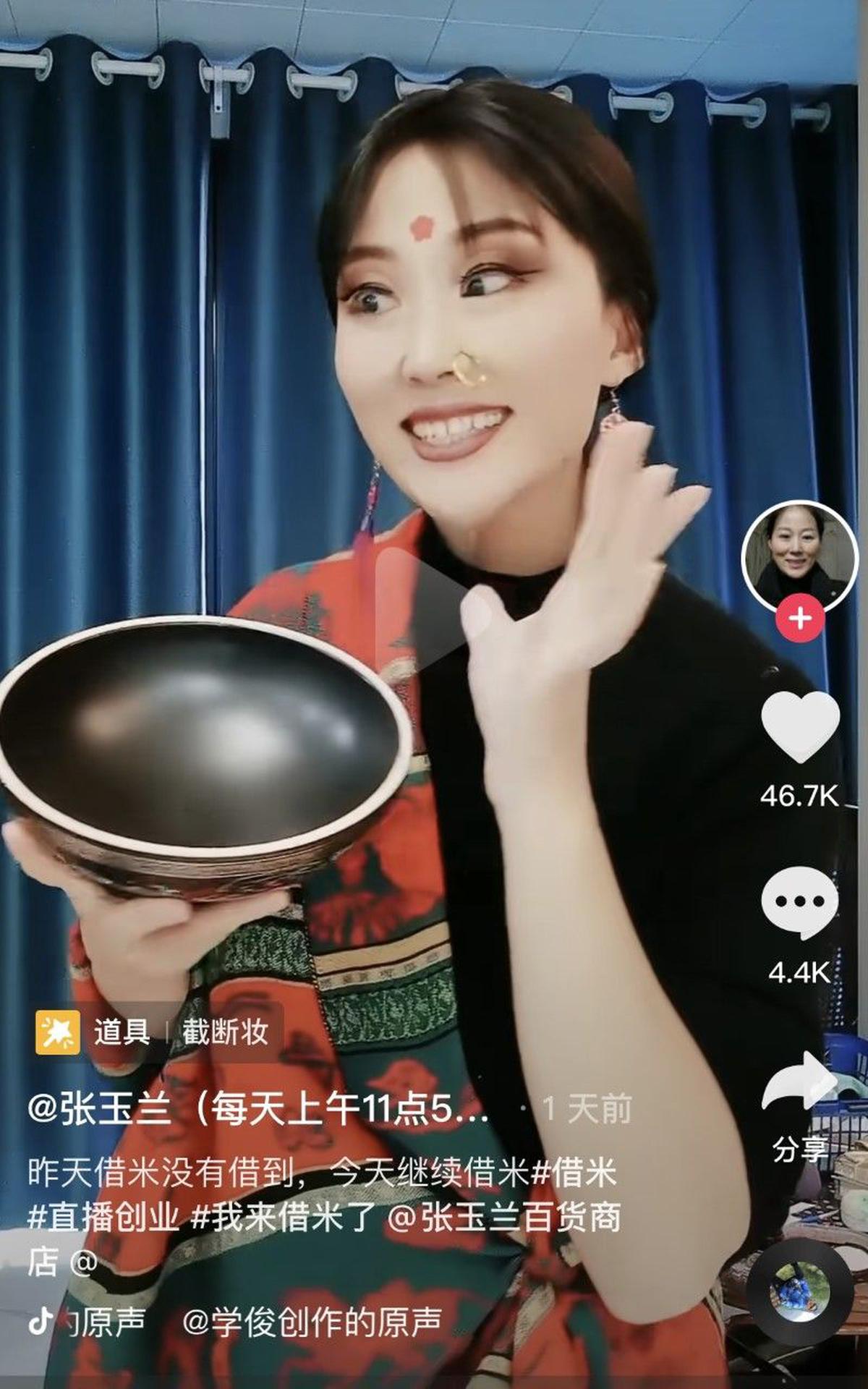Open the @张玉兰百货商店 mention
868x1389 pixels.
tap(324, 1239)
